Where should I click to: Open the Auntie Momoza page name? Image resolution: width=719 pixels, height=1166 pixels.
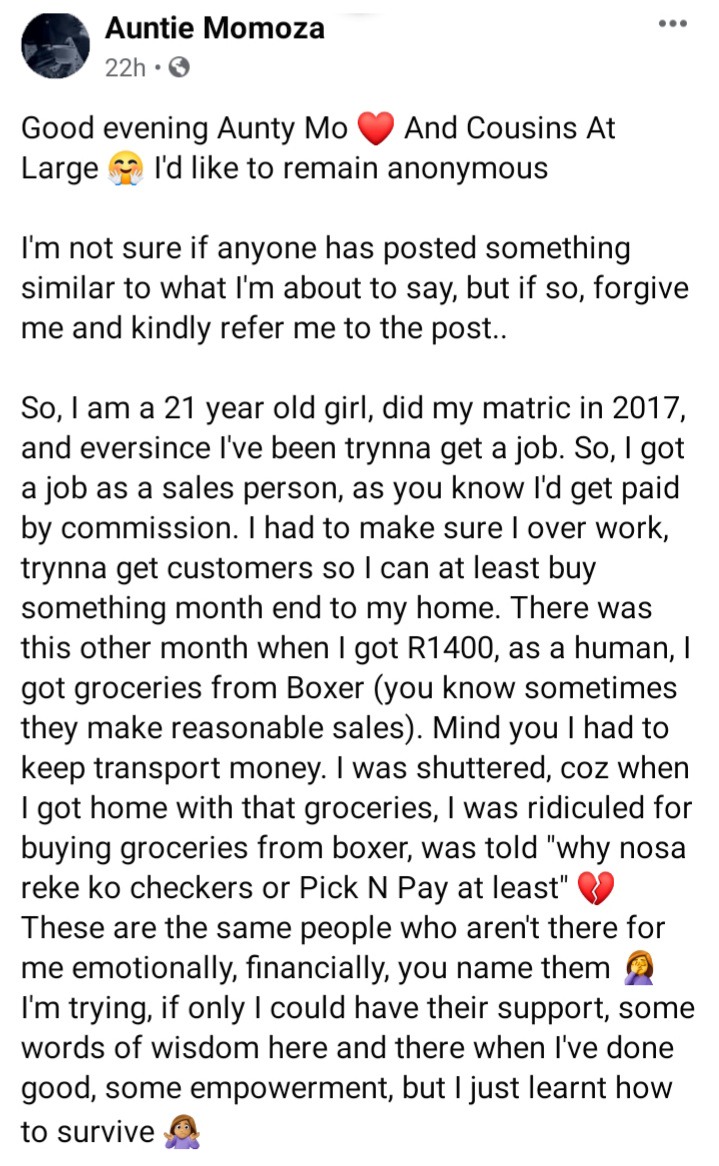[x=215, y=28]
